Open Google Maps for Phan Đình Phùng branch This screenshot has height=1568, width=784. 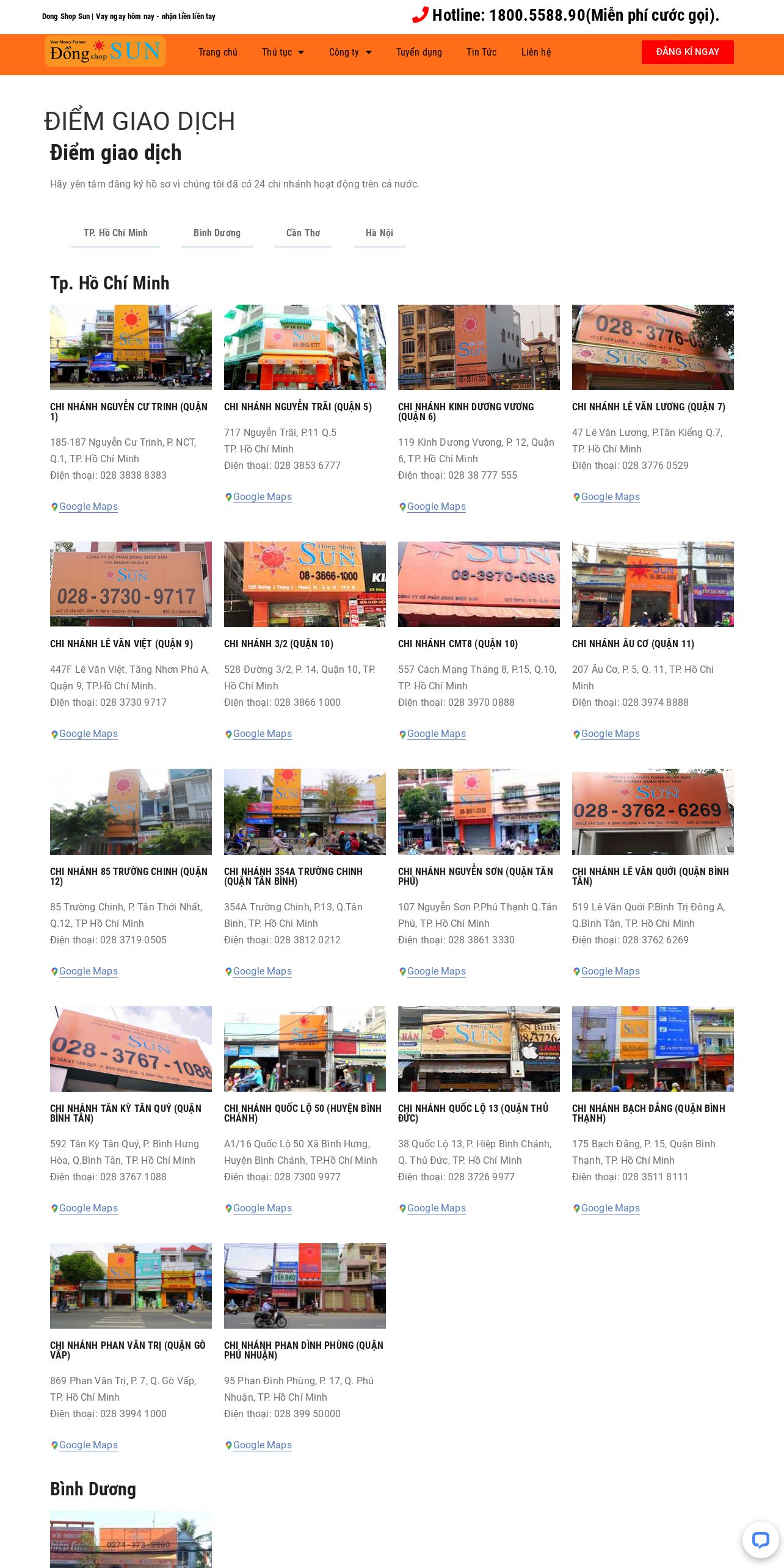(262, 1445)
